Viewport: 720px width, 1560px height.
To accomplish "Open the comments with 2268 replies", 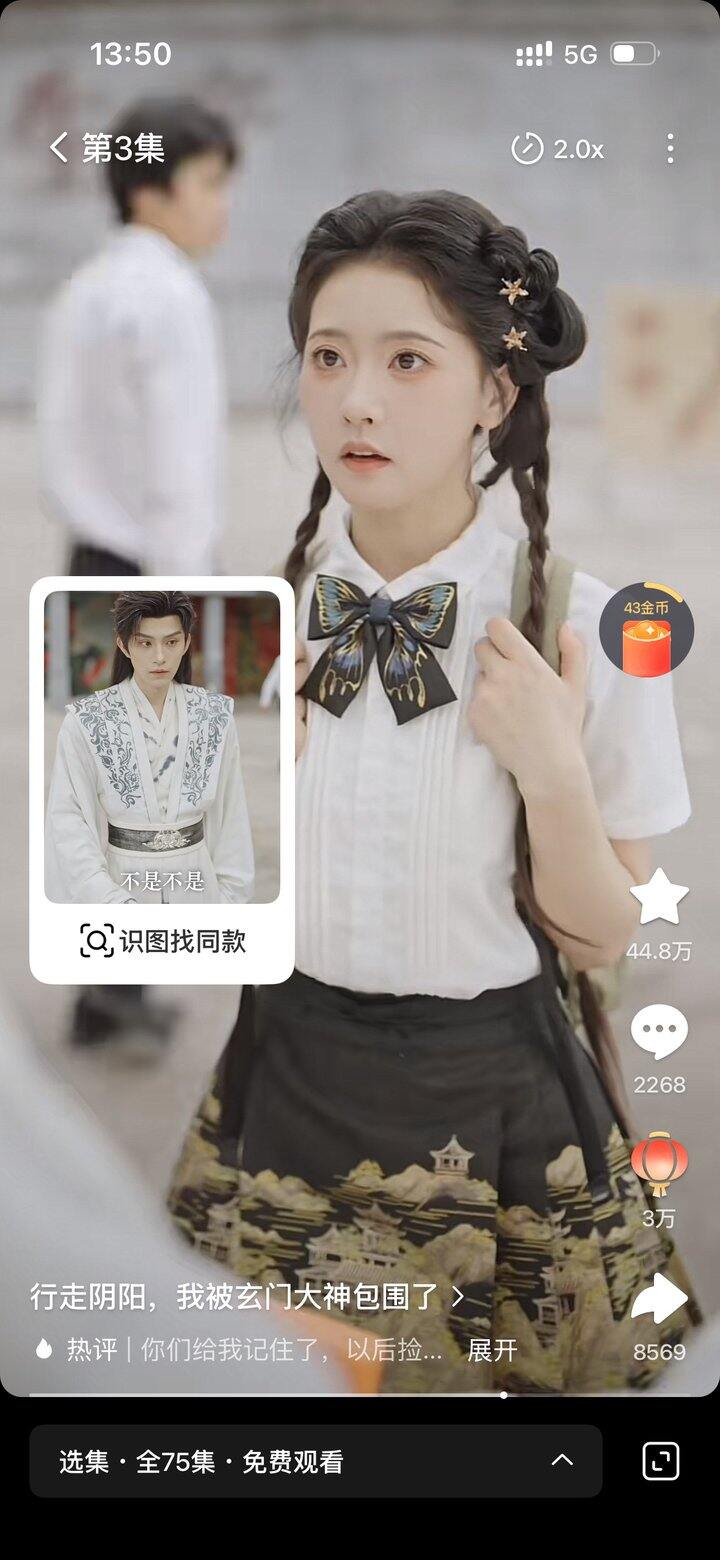I will [x=659, y=1032].
